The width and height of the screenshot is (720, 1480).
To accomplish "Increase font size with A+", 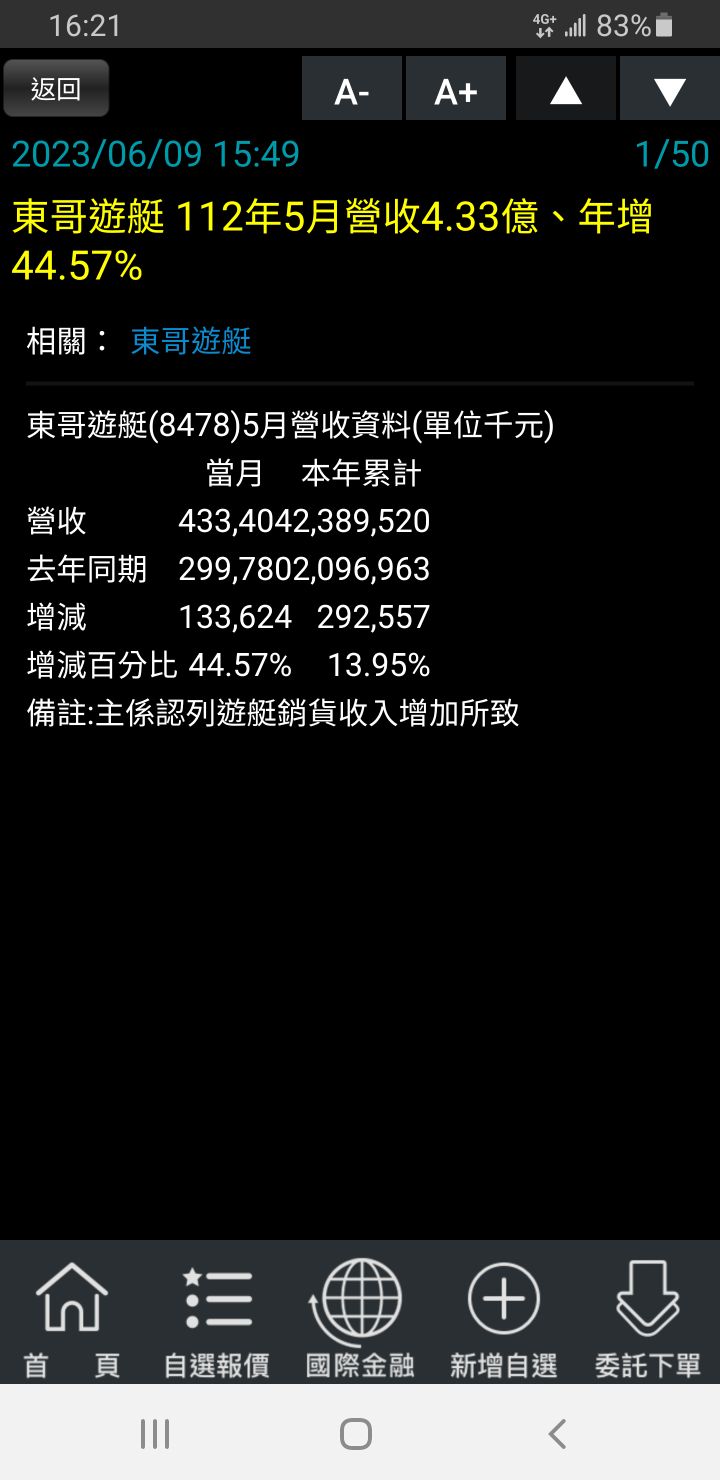I will click(x=456, y=89).
